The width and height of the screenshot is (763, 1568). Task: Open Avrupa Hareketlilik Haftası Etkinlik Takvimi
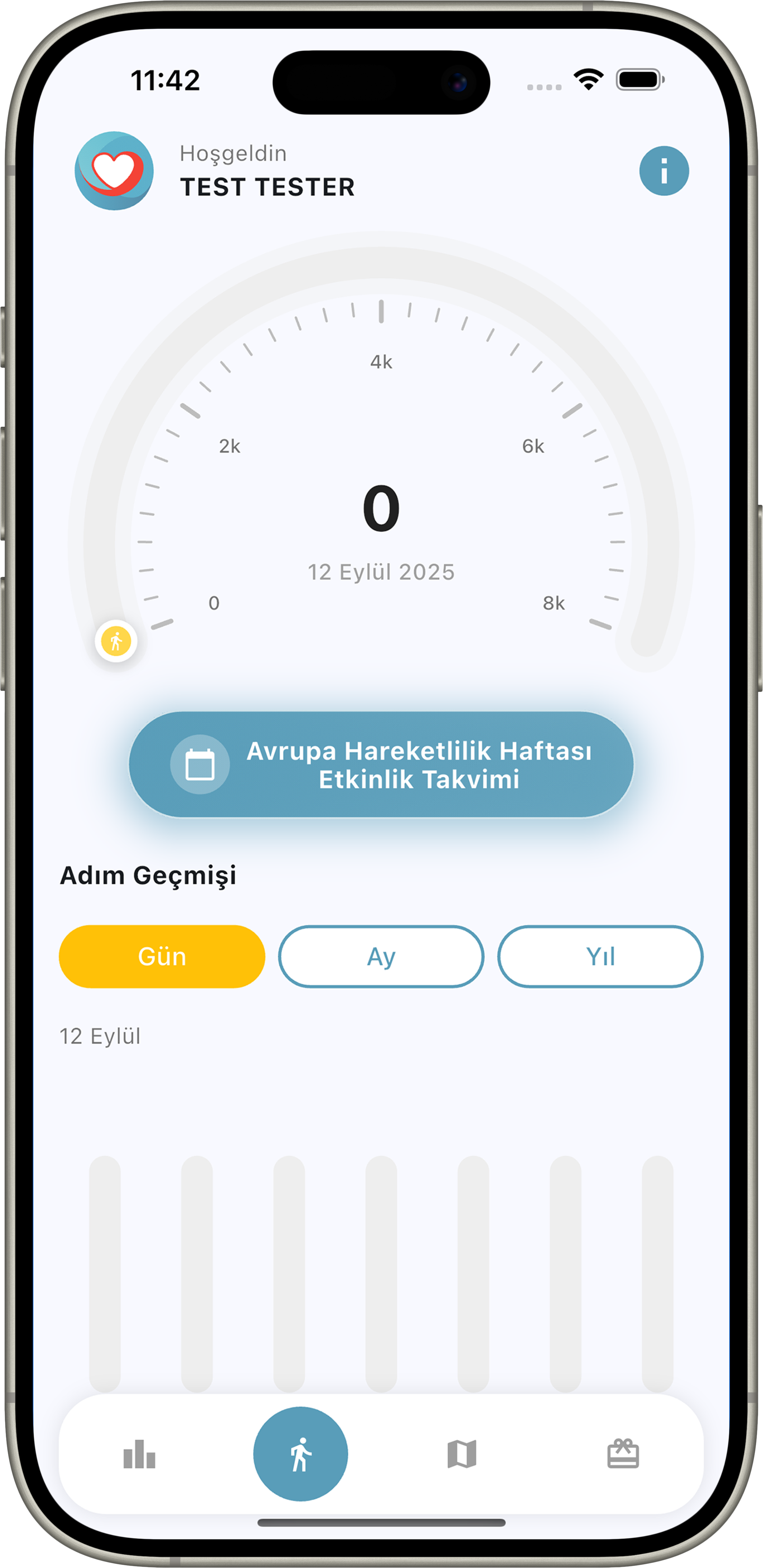[x=381, y=765]
